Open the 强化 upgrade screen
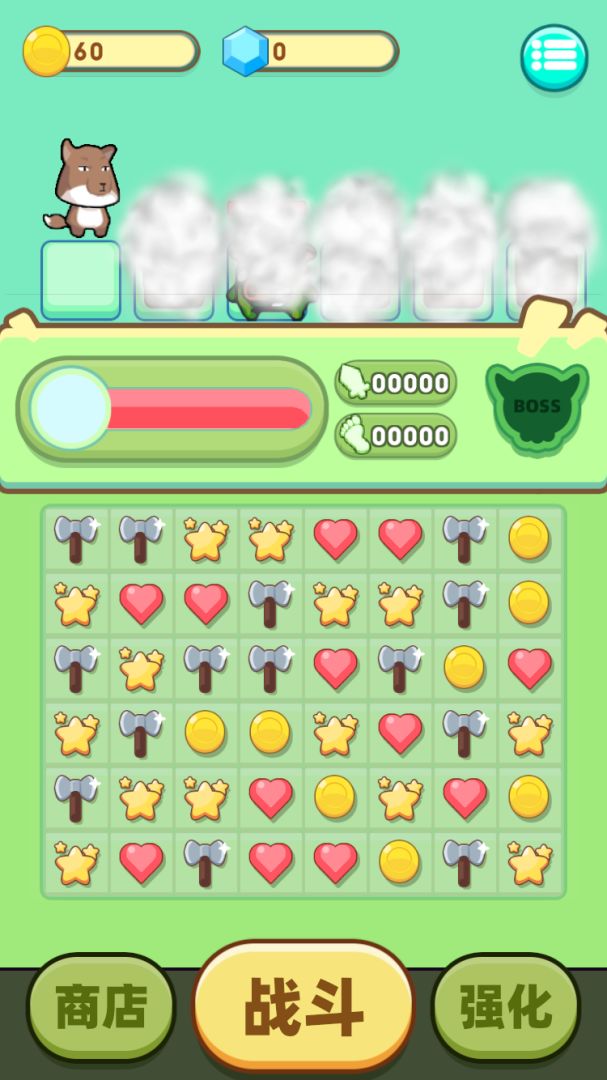The image size is (607, 1080). (x=506, y=1006)
